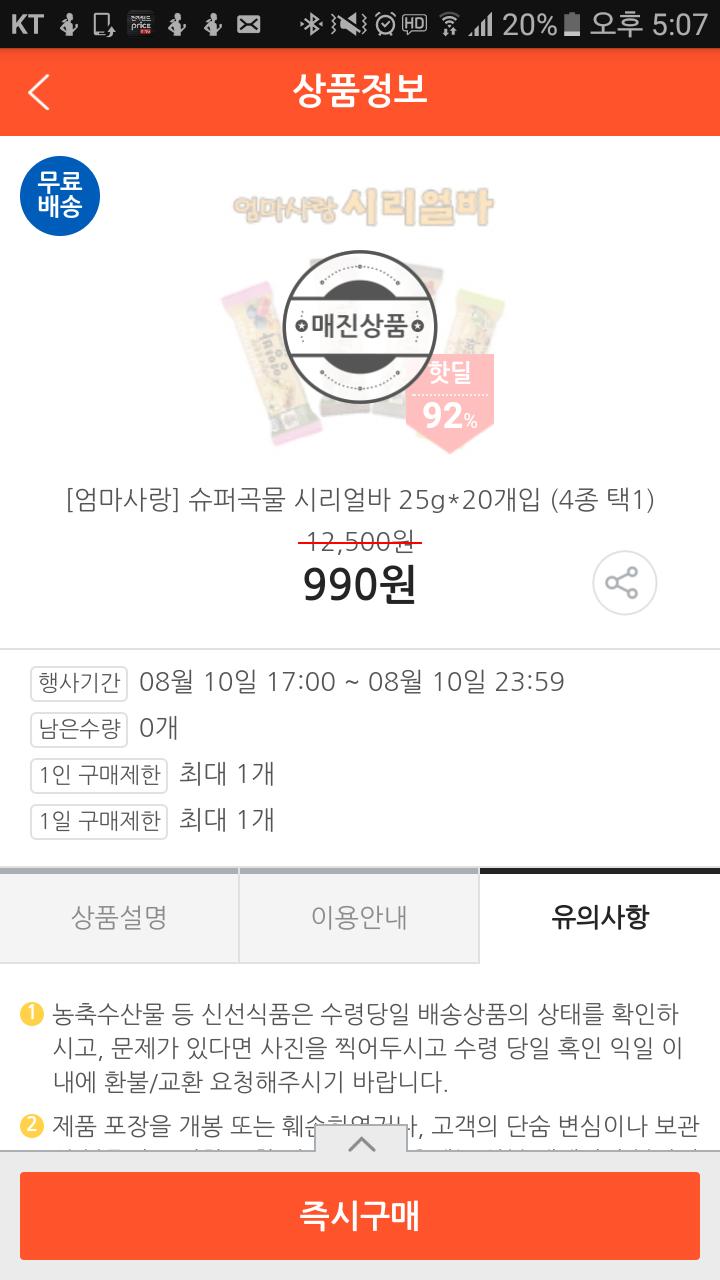720x1280 pixels.
Task: Select the 유의사항 tab
Action: tap(600, 917)
